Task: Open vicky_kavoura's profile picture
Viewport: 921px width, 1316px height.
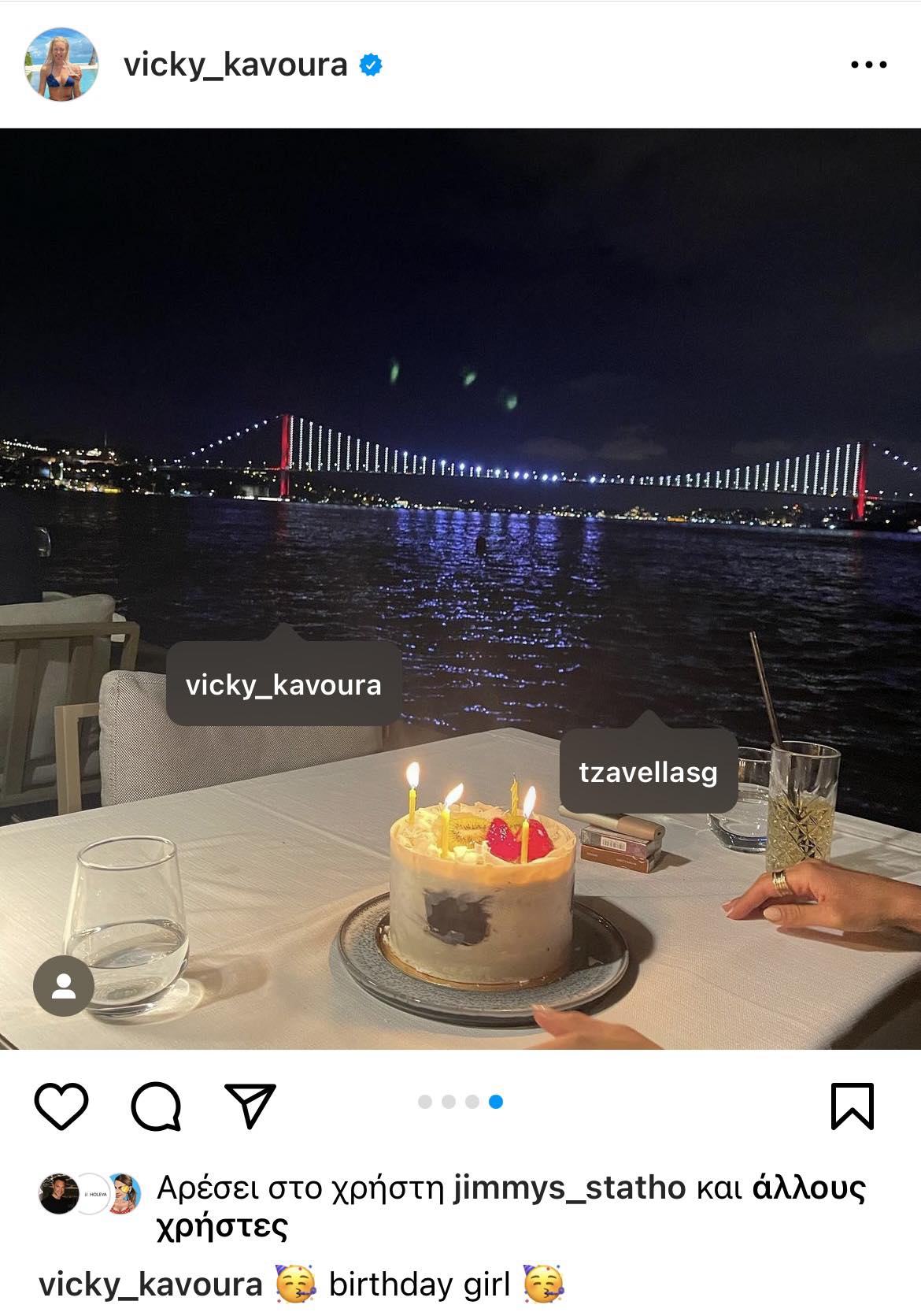Action: 61,65
